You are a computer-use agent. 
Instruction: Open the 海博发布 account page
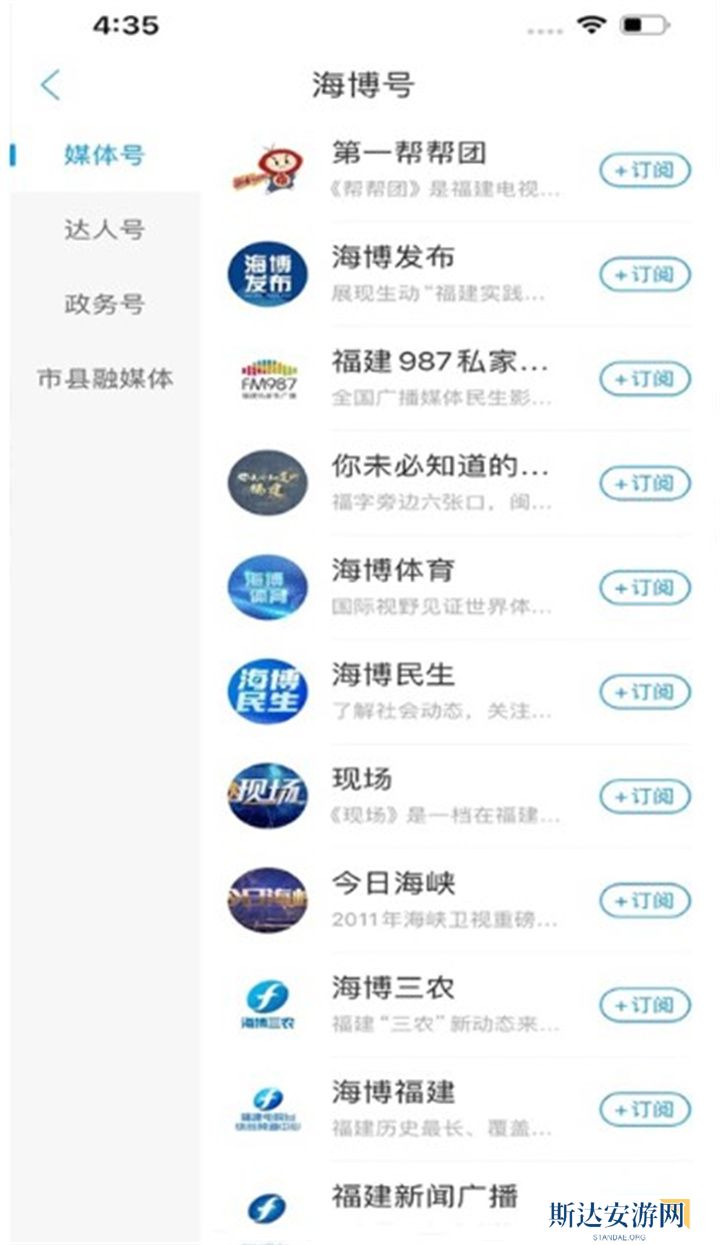coord(393,258)
